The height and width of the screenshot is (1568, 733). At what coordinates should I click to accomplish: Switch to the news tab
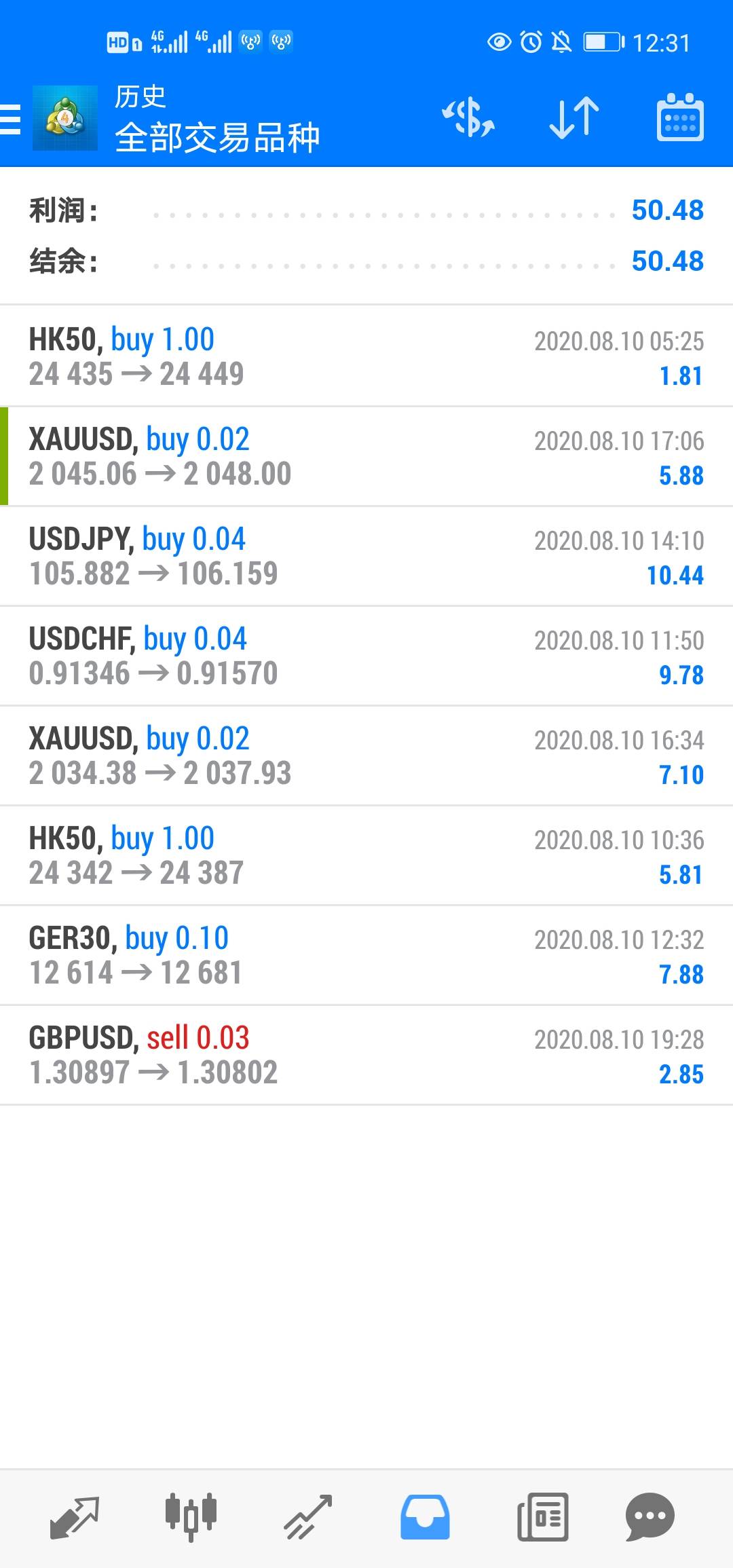tap(542, 1516)
